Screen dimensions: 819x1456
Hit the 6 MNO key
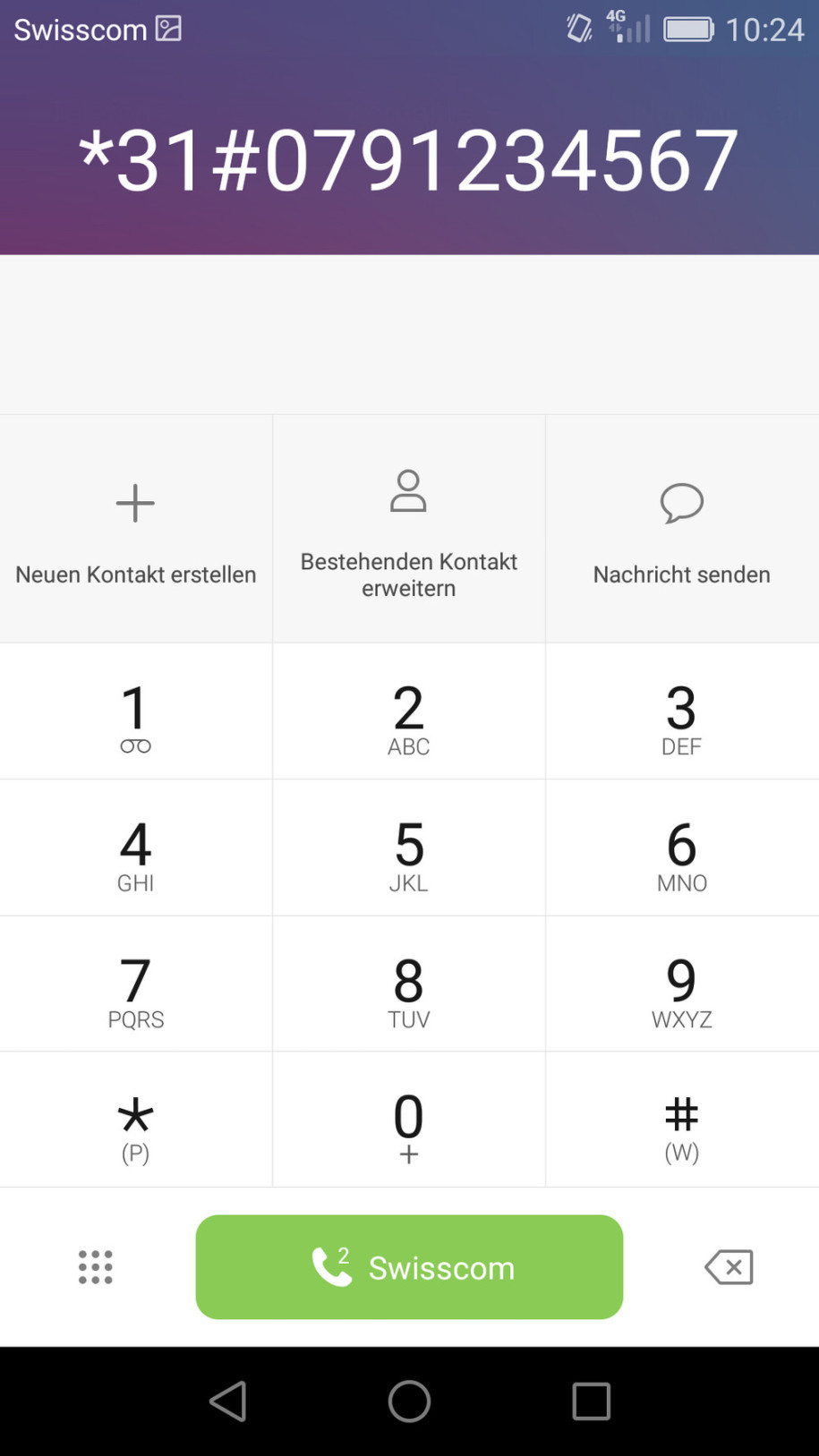pos(682,847)
